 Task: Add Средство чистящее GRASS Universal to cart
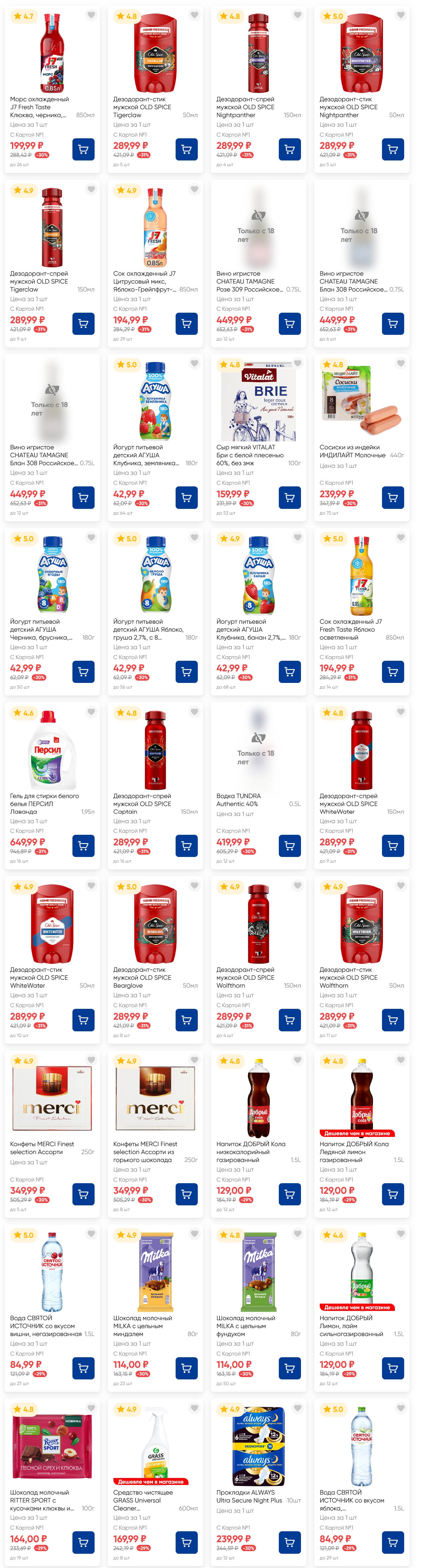click(187, 1542)
